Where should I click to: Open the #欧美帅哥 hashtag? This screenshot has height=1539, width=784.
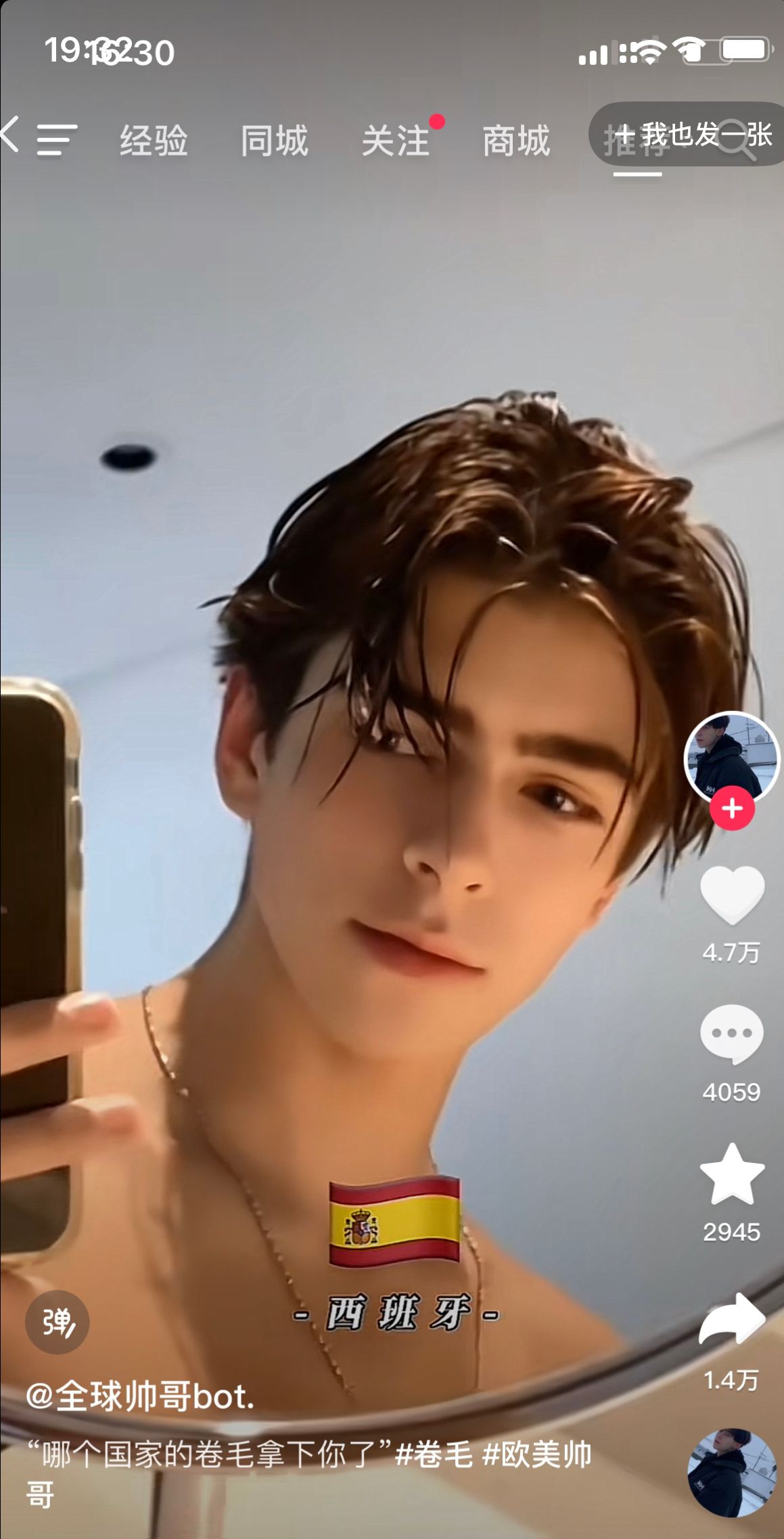(x=537, y=1454)
